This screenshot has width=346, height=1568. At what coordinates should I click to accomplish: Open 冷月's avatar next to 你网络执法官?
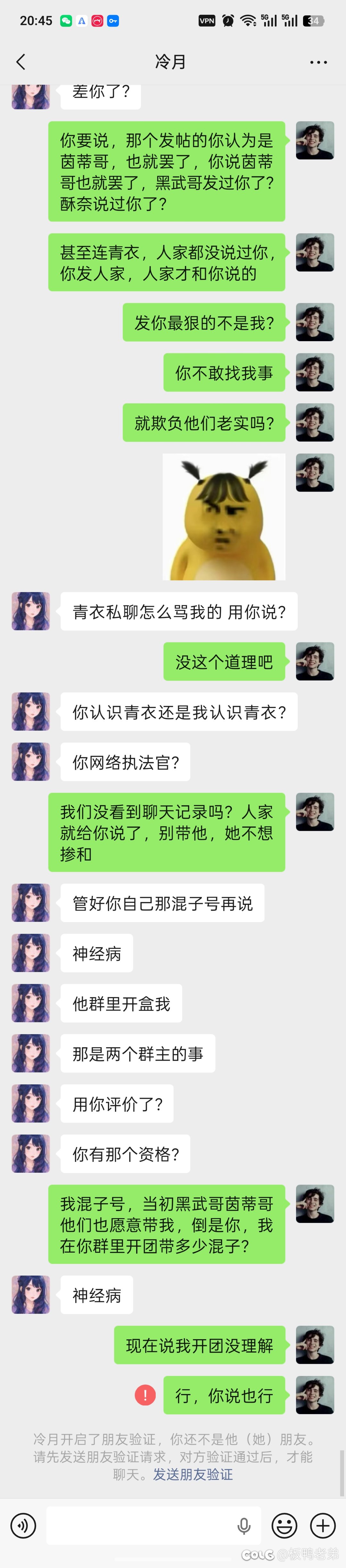coord(30,761)
